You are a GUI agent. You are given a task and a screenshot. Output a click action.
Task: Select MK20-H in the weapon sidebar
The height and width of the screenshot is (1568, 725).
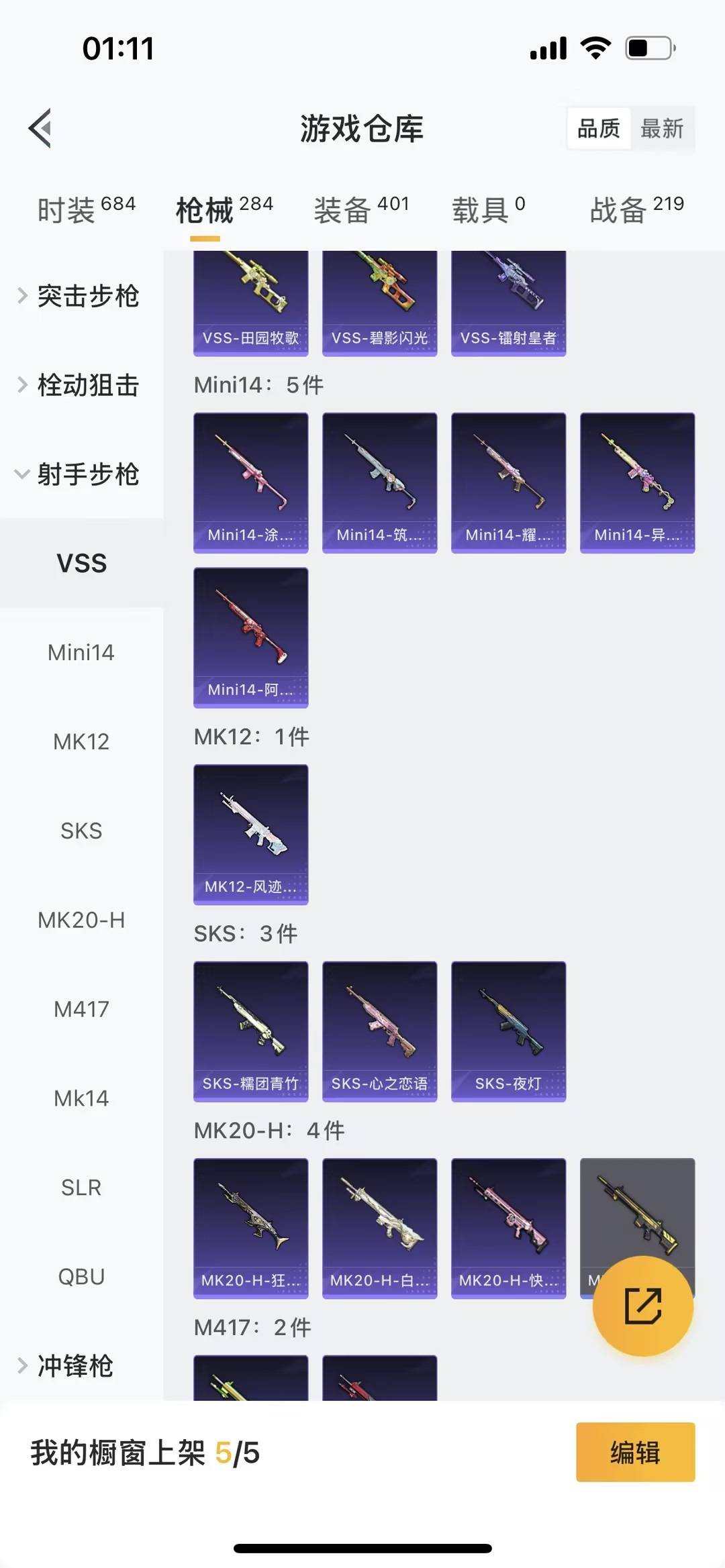pyautogui.click(x=82, y=920)
